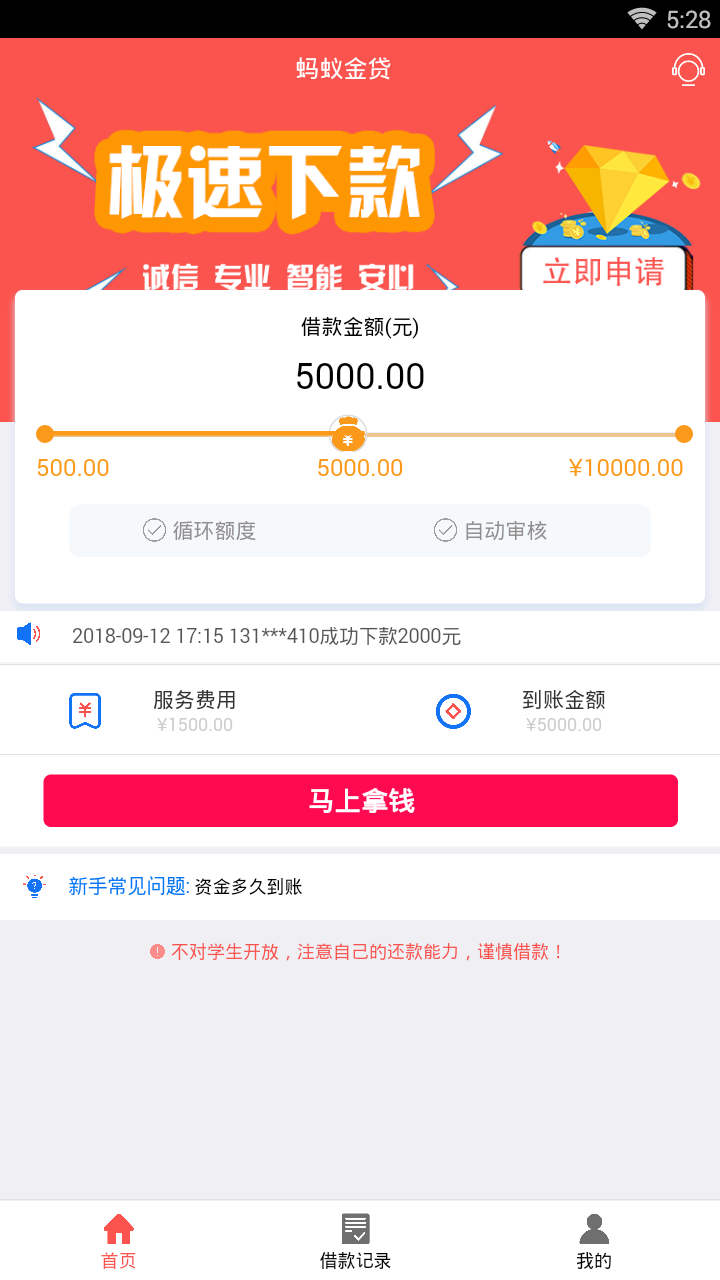
Task: Click the student warning notice text
Action: [360, 951]
